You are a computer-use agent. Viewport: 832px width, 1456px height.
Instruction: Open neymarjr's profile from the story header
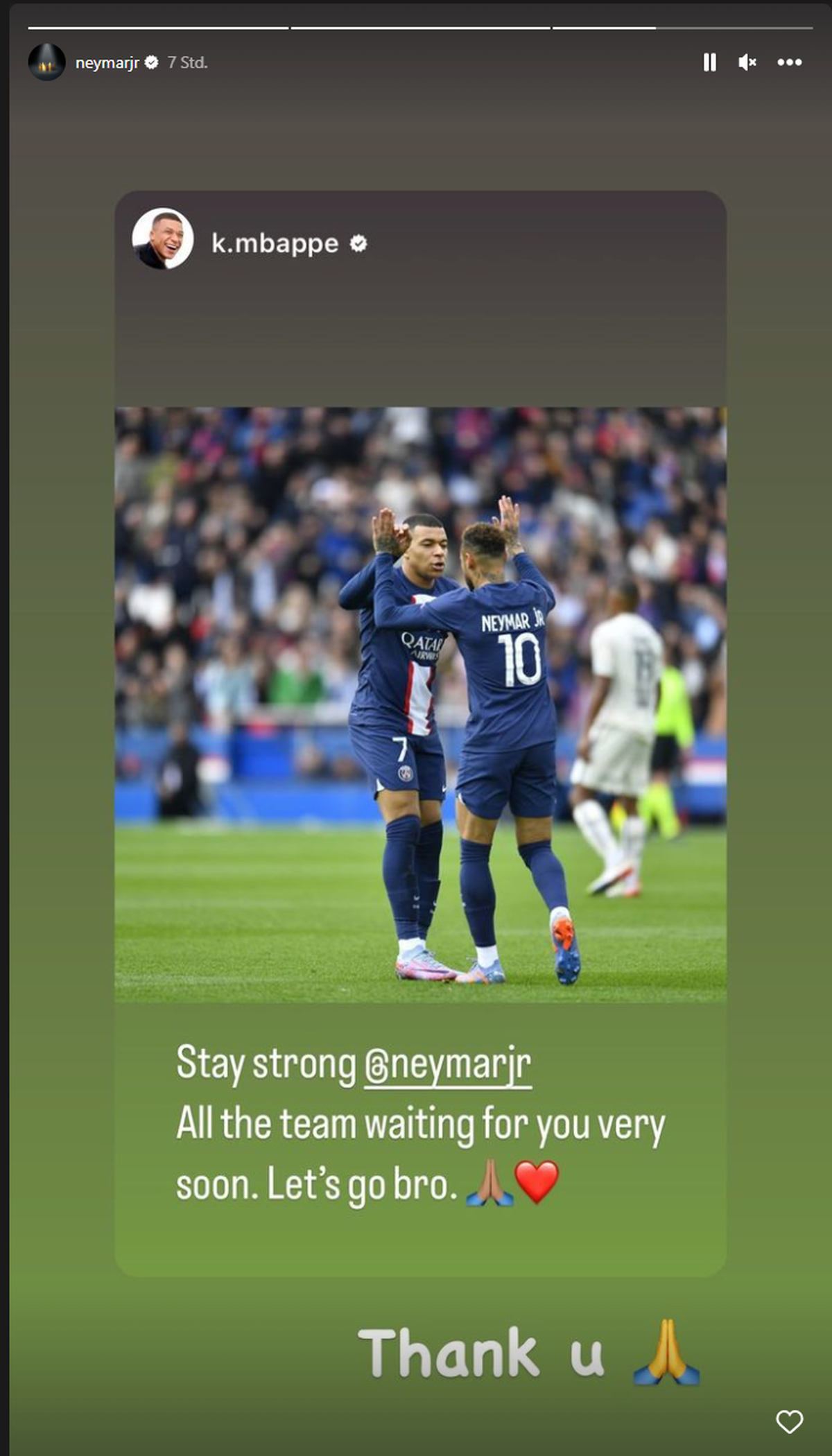click(x=107, y=63)
